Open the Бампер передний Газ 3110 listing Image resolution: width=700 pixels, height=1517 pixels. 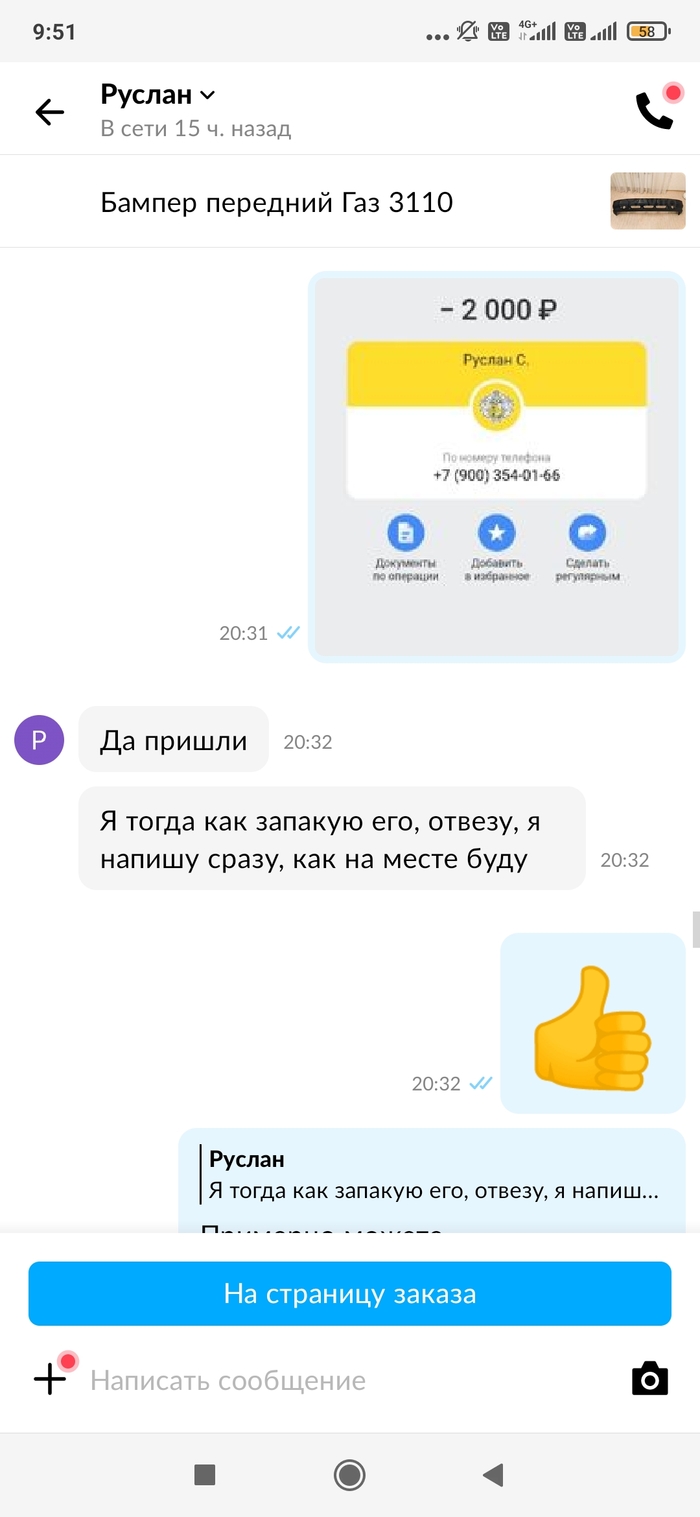(x=277, y=203)
